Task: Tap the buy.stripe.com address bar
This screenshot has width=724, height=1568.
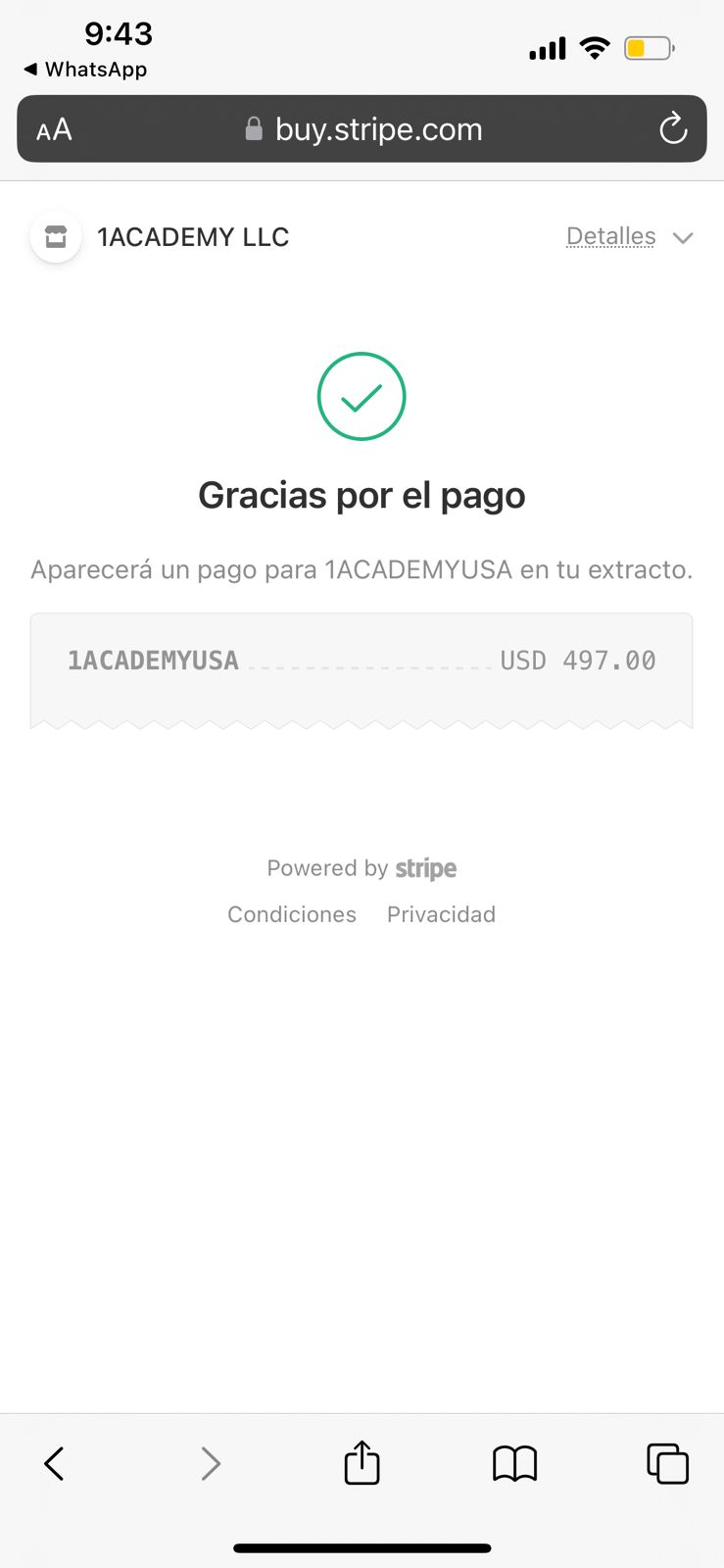Action: point(362,129)
